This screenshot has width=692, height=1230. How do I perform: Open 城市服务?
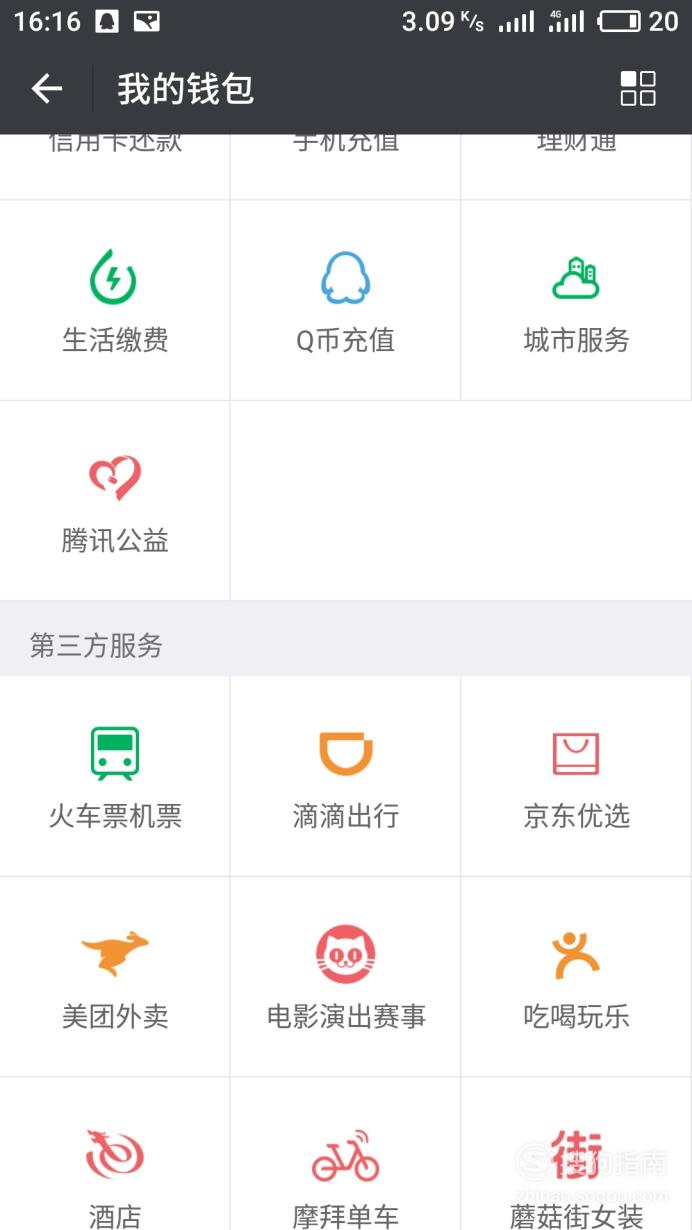(x=576, y=300)
